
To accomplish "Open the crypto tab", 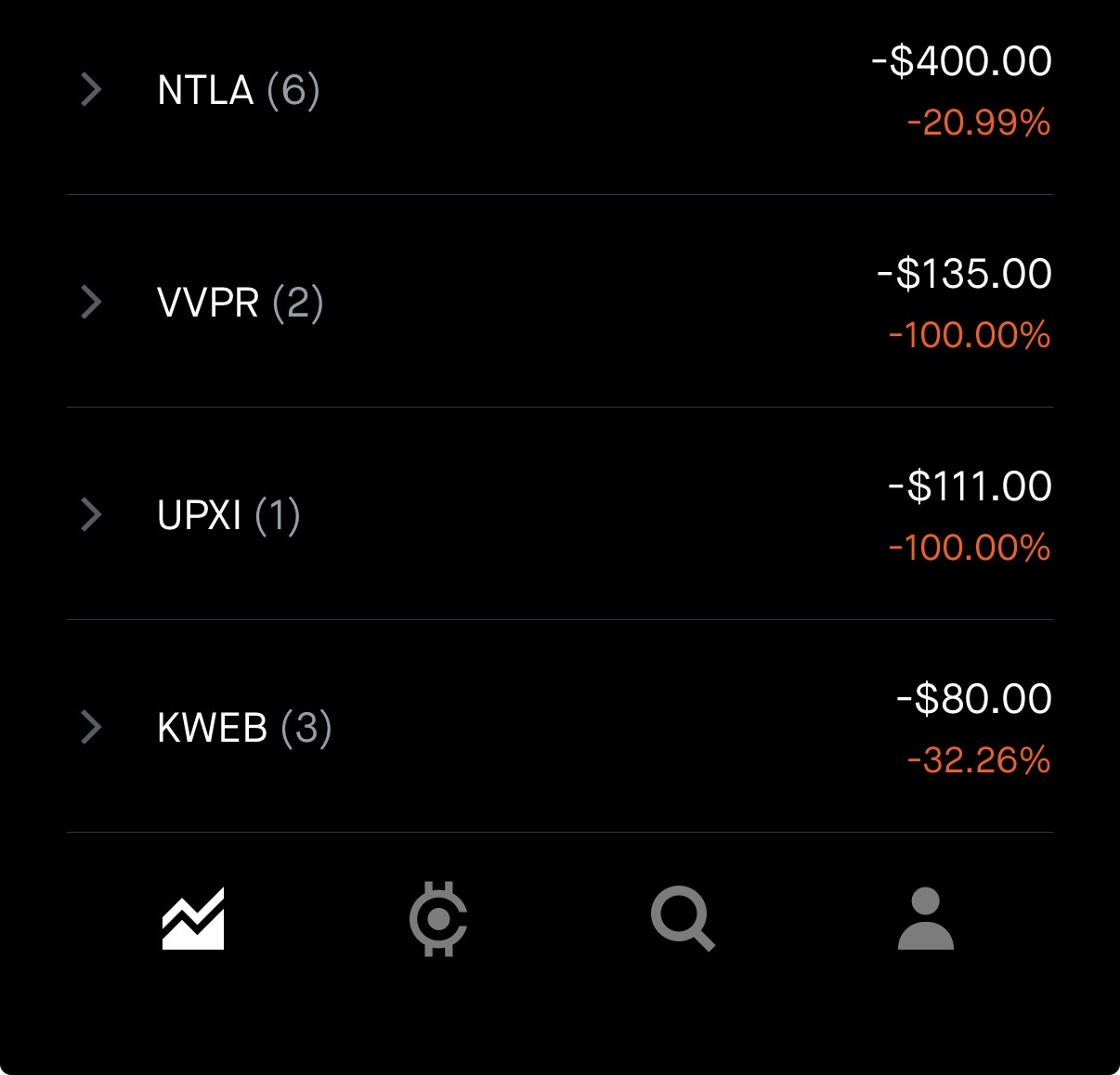I will coord(438,919).
